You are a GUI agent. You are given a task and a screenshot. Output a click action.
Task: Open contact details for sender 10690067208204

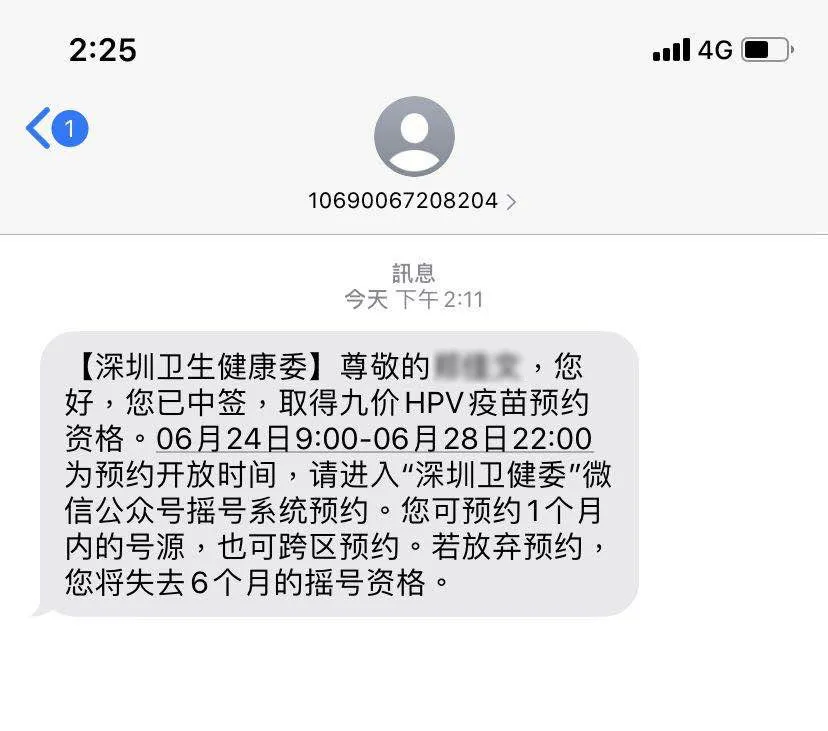(412, 200)
